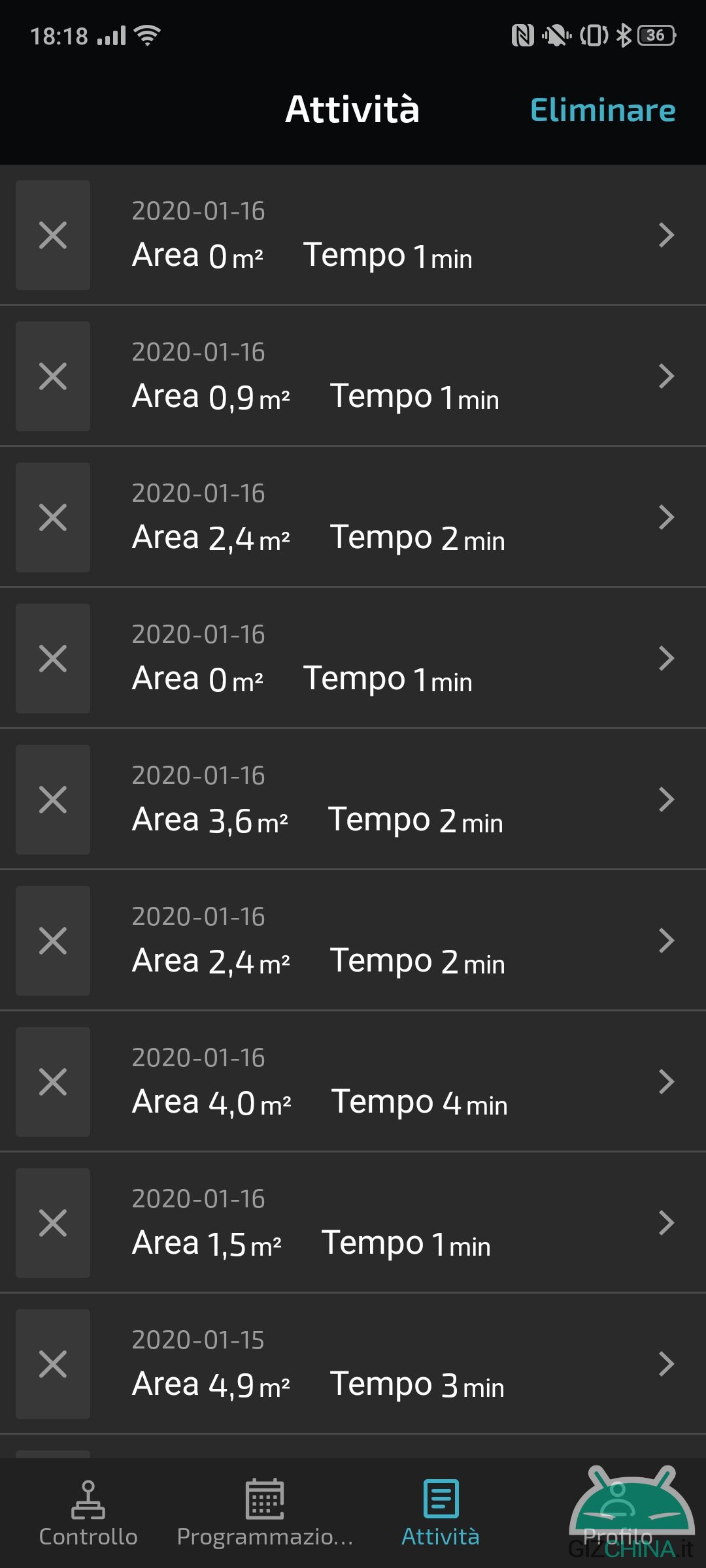The height and width of the screenshot is (1568, 706).
Task: Tap the X beside the 2020-01-15 entry
Action: click(x=53, y=1364)
